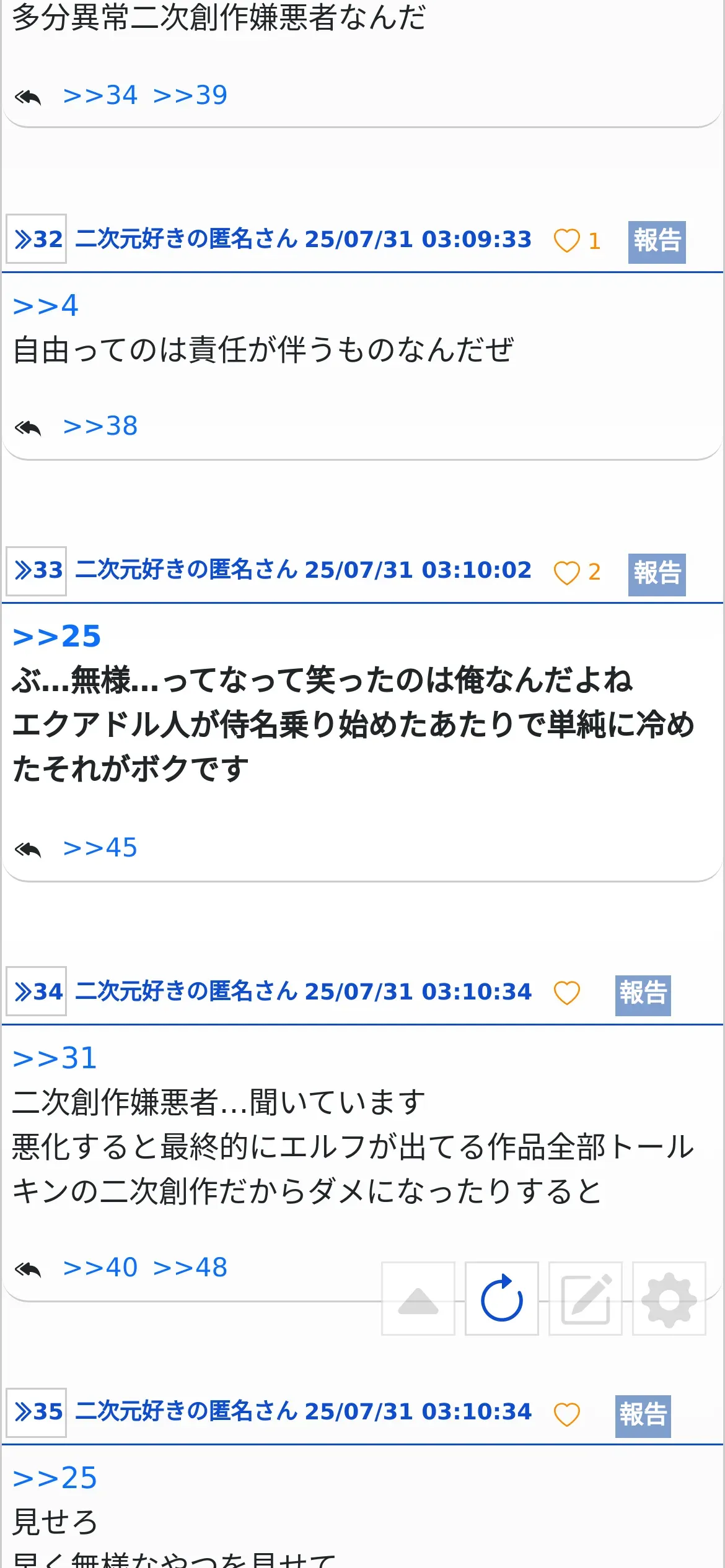Report post 33 with 報告 button
The height and width of the screenshot is (1568, 725).
click(657, 574)
